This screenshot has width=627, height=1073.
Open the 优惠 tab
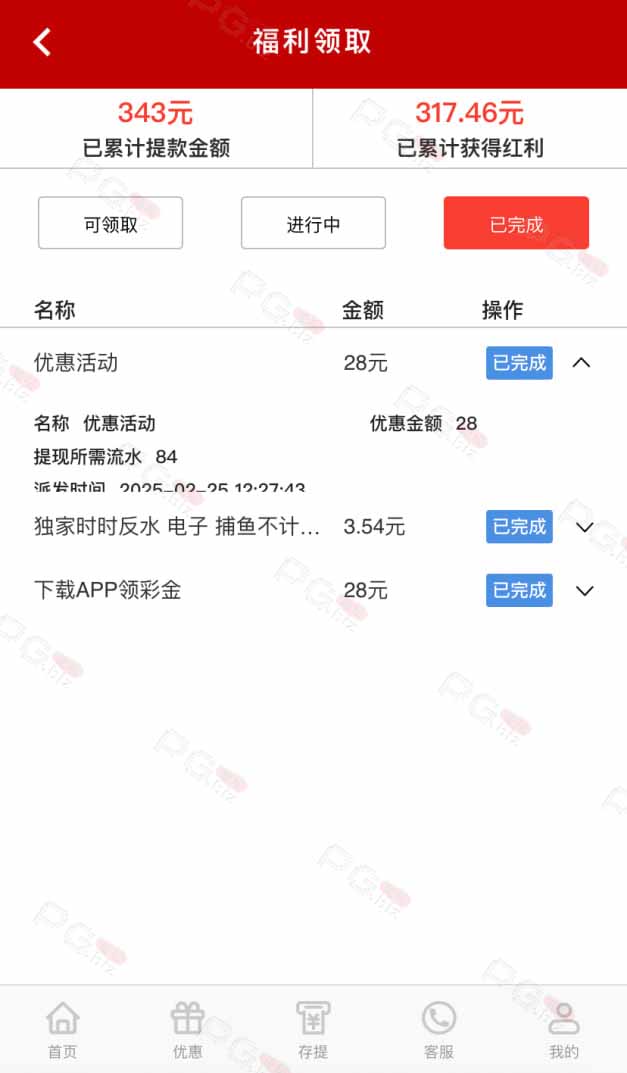click(x=187, y=1030)
